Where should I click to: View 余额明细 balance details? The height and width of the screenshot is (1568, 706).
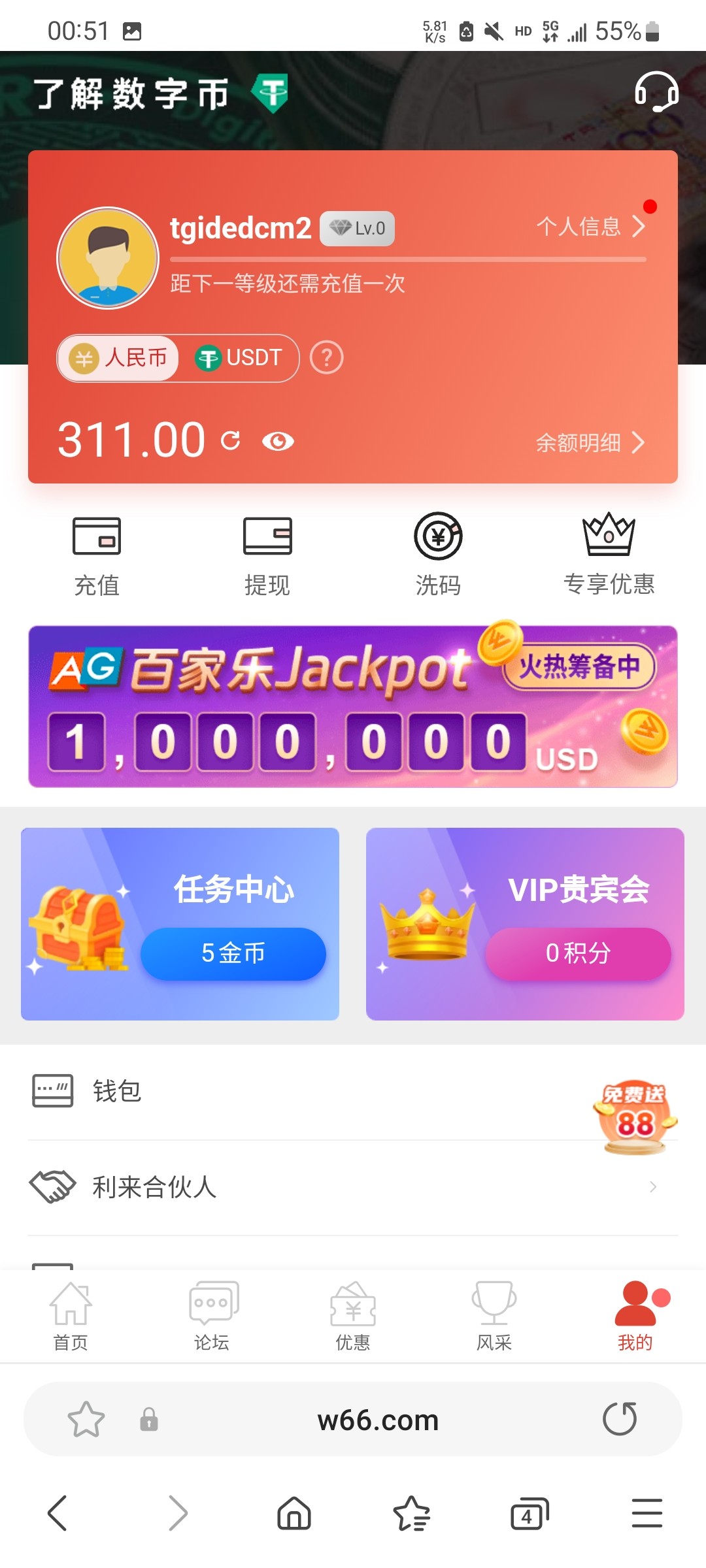[589, 443]
